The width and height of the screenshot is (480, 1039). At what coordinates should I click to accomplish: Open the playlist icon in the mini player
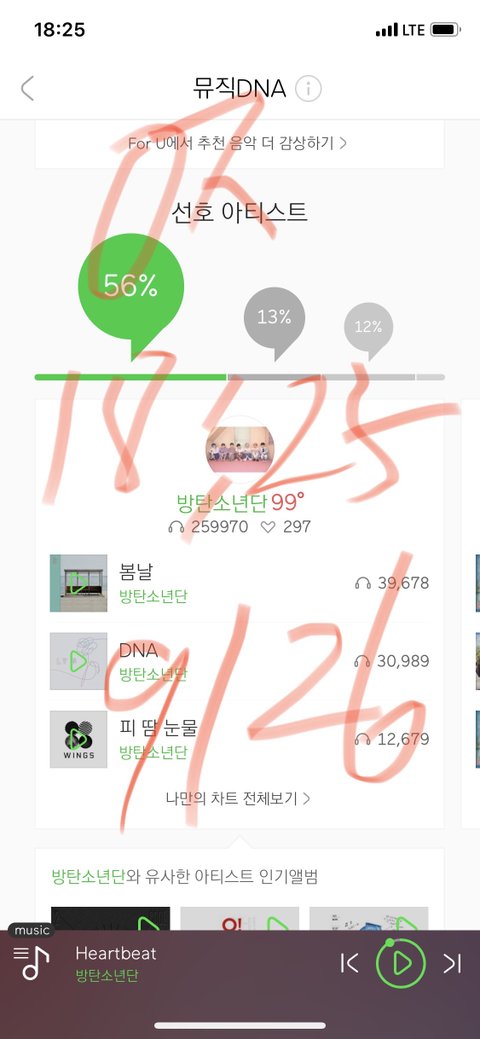tap(32, 963)
